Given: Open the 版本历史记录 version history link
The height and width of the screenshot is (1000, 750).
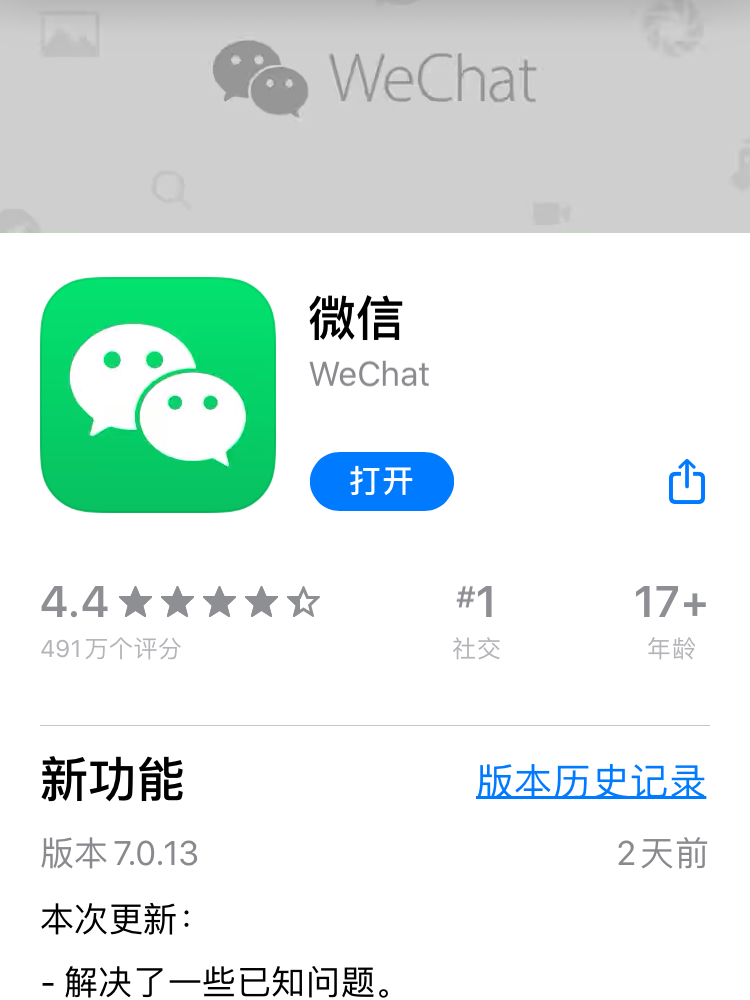Looking at the screenshot, I should coord(591,782).
